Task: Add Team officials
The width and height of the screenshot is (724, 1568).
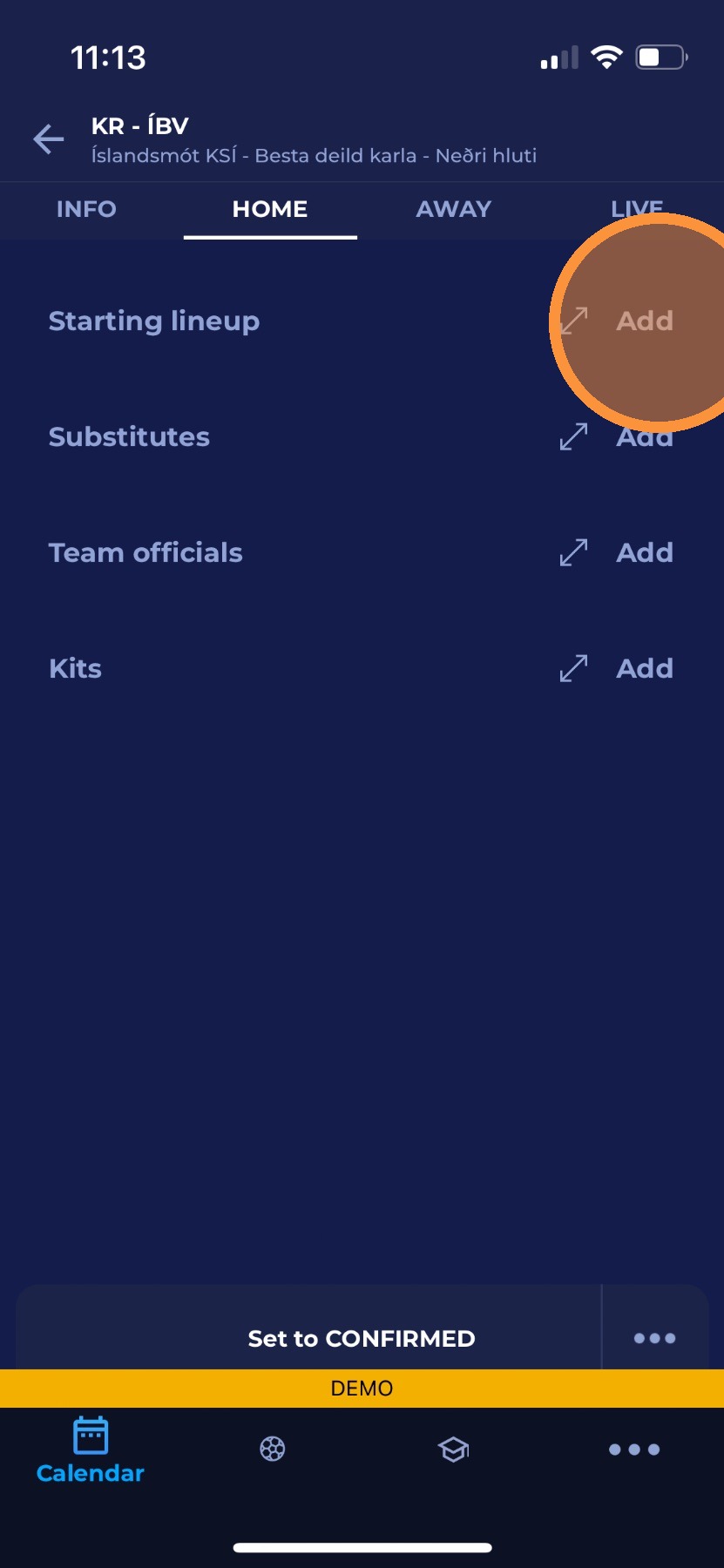Action: [x=645, y=552]
